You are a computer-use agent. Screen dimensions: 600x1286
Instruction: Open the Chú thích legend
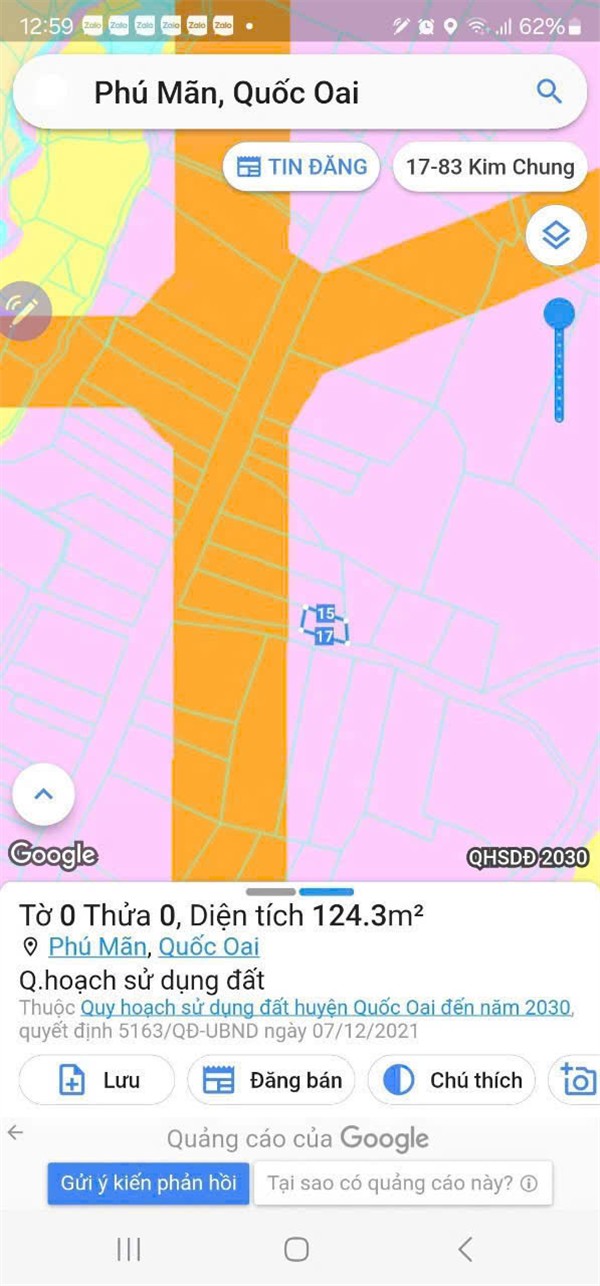click(452, 1081)
